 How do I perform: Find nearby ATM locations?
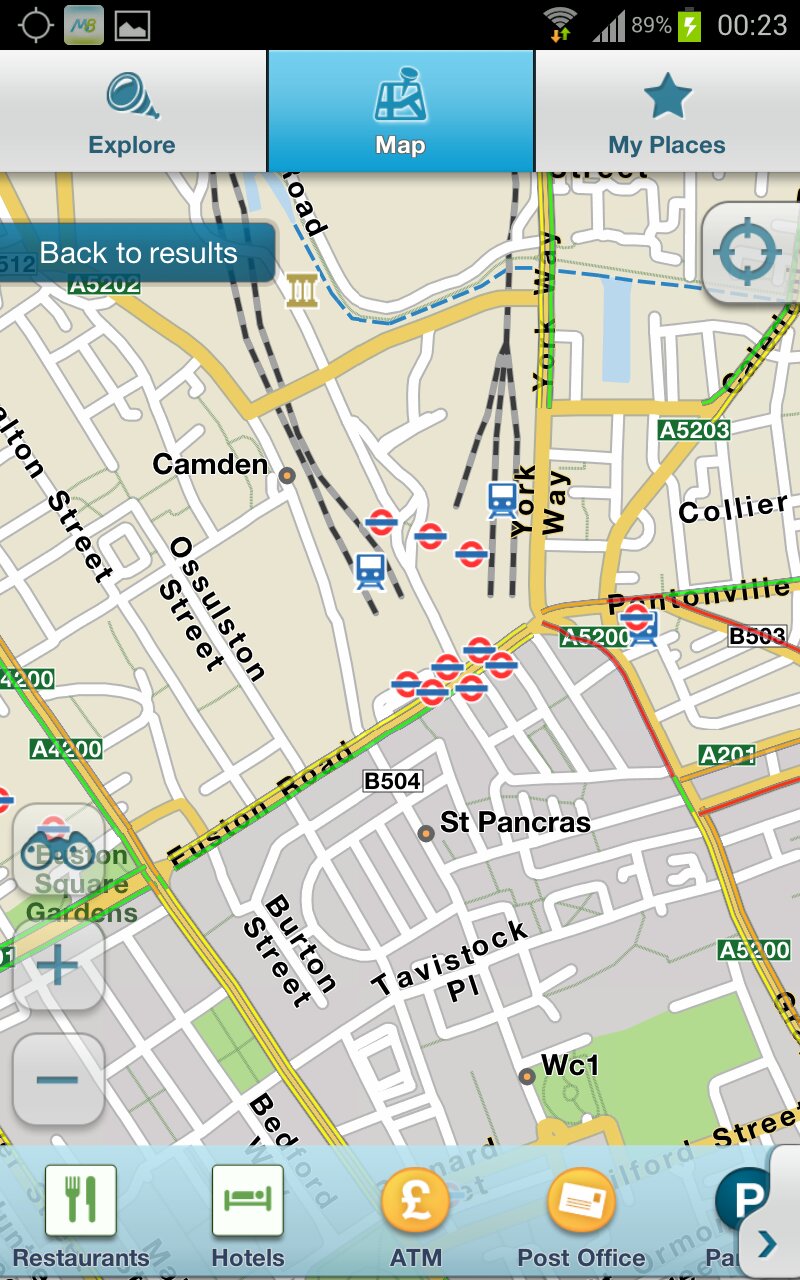point(415,1217)
